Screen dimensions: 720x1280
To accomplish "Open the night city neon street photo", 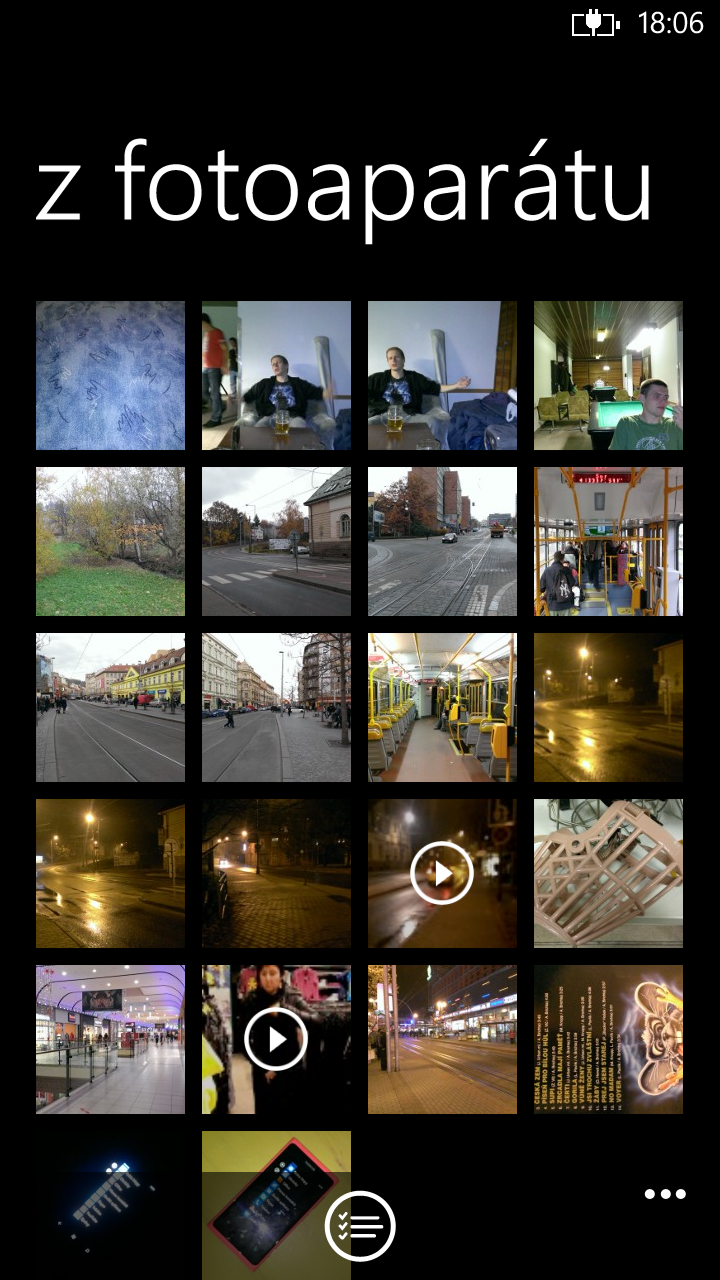I will point(442,1038).
